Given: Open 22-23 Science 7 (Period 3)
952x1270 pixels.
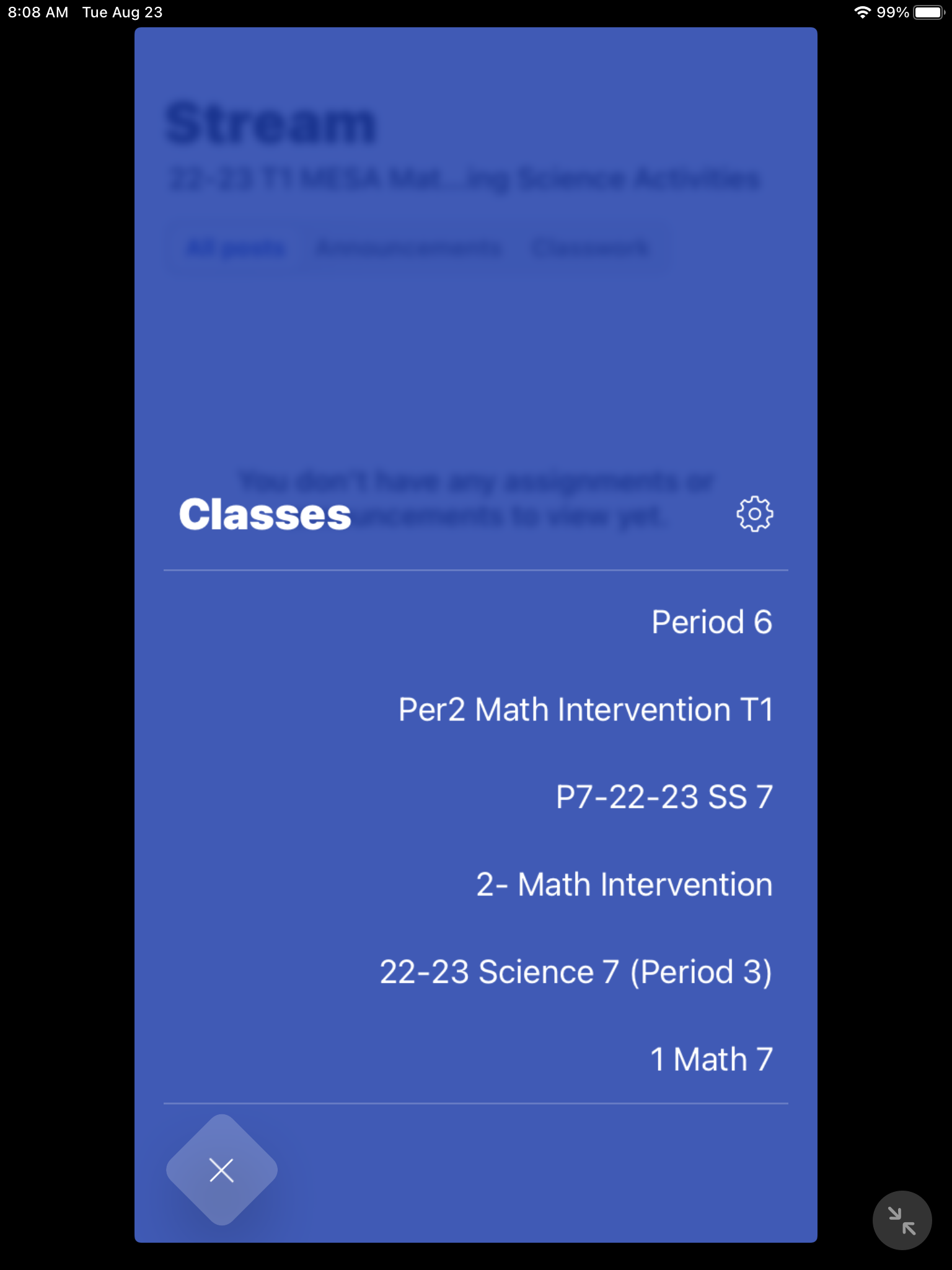Looking at the screenshot, I should (576, 972).
